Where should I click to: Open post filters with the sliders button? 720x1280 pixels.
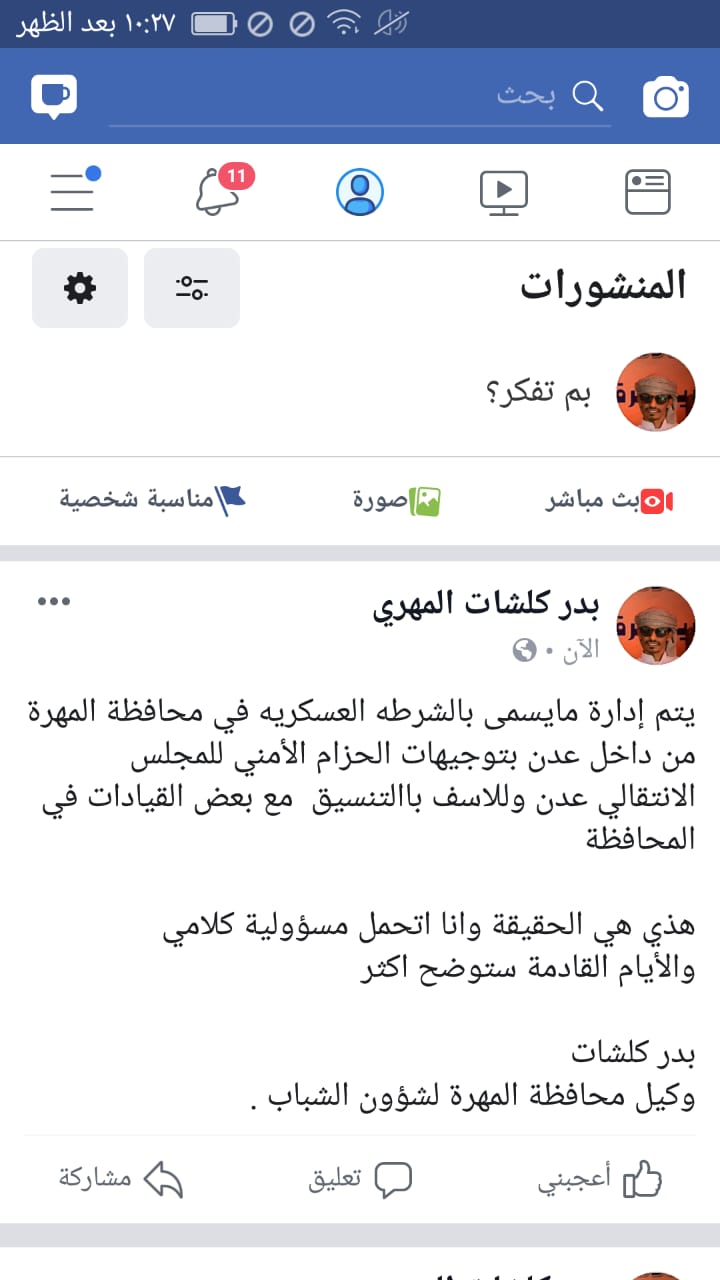pyautogui.click(x=192, y=288)
